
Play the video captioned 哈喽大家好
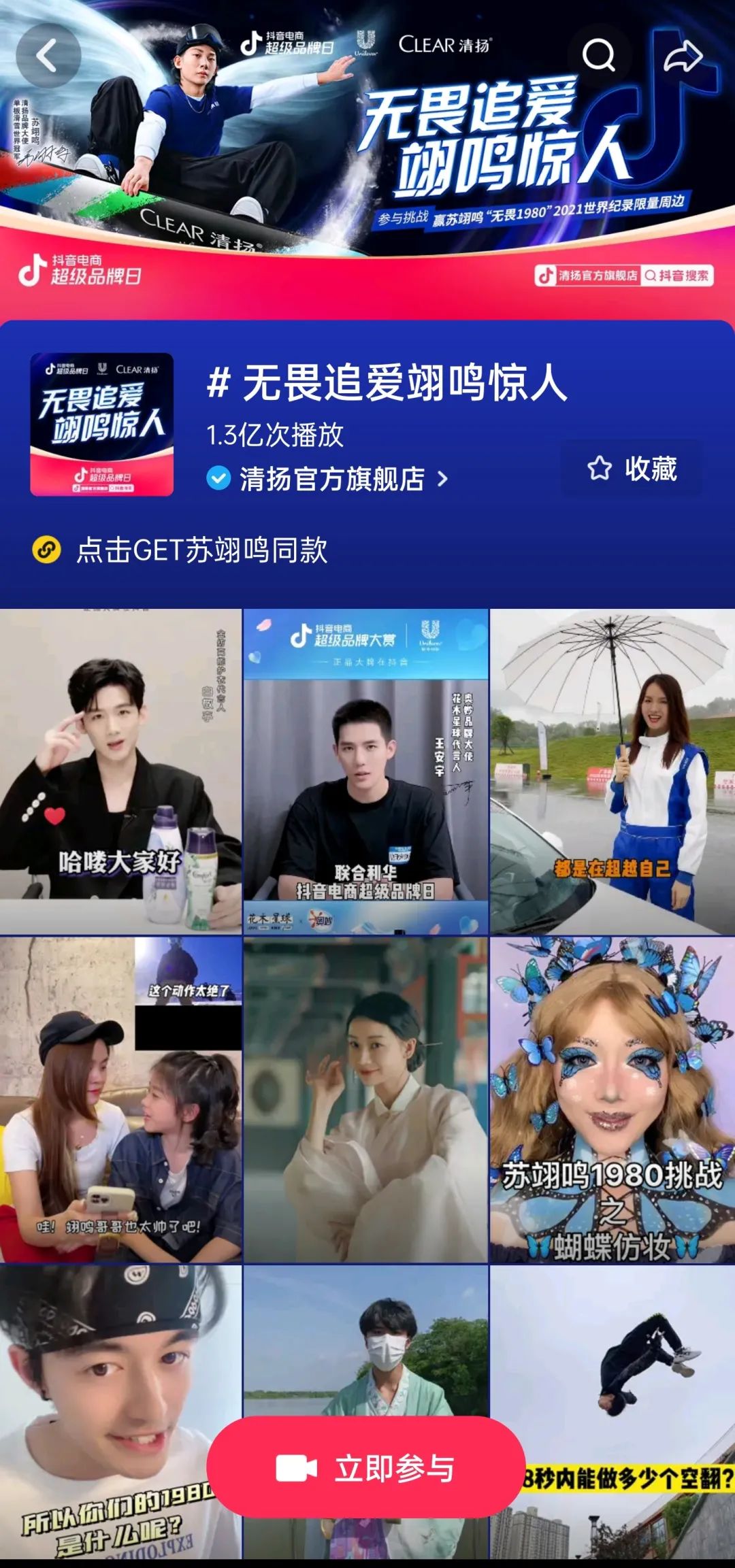coord(120,771)
